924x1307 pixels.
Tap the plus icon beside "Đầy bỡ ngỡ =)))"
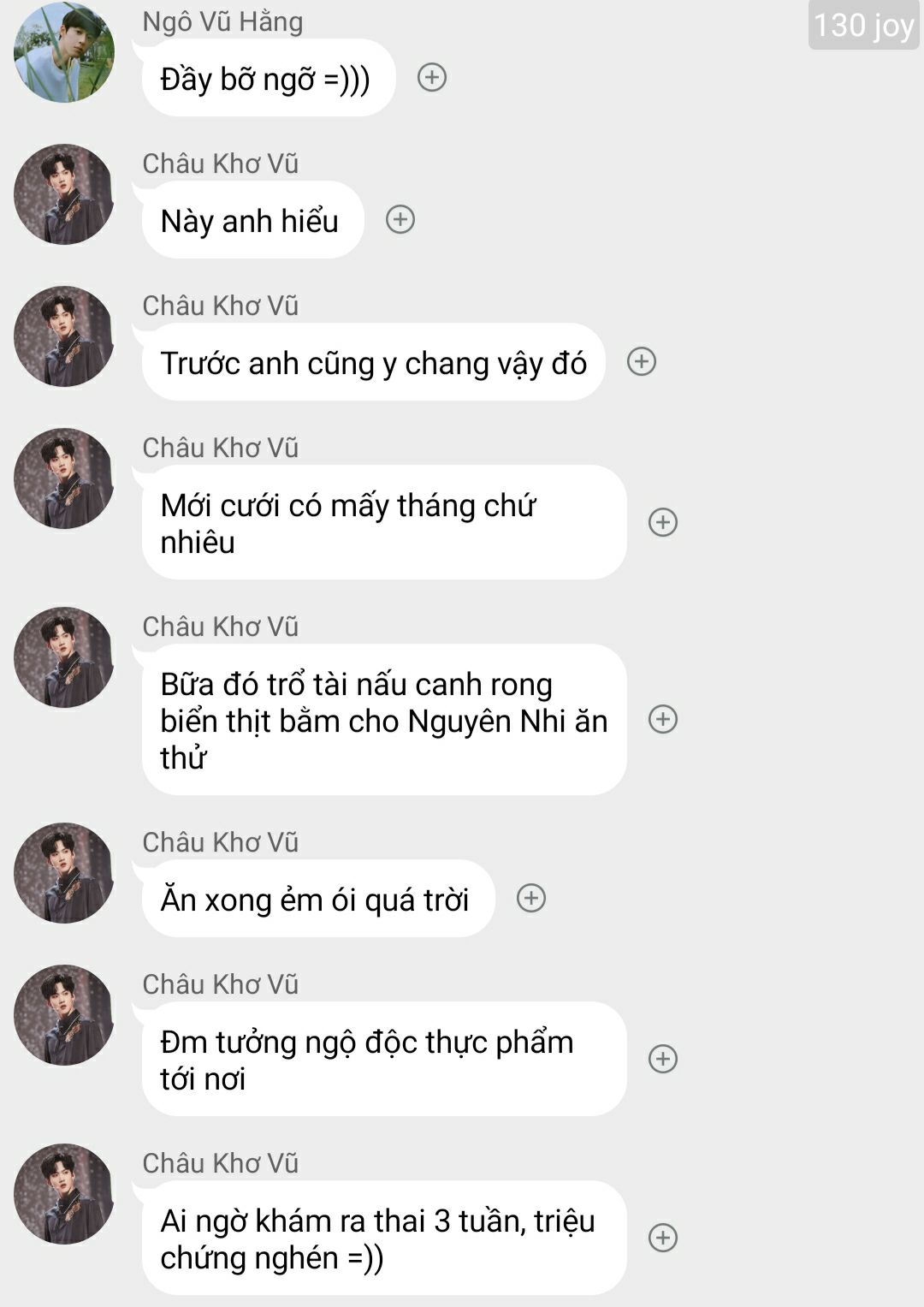[432, 78]
